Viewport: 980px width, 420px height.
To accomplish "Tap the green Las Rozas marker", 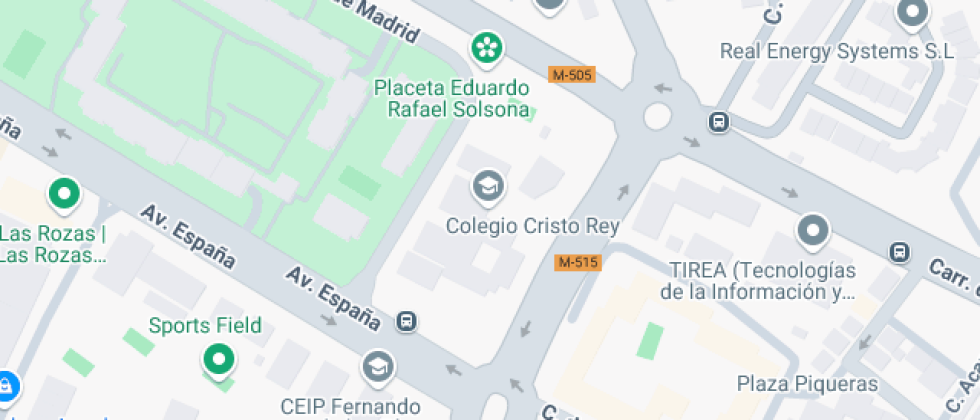I will (65, 192).
